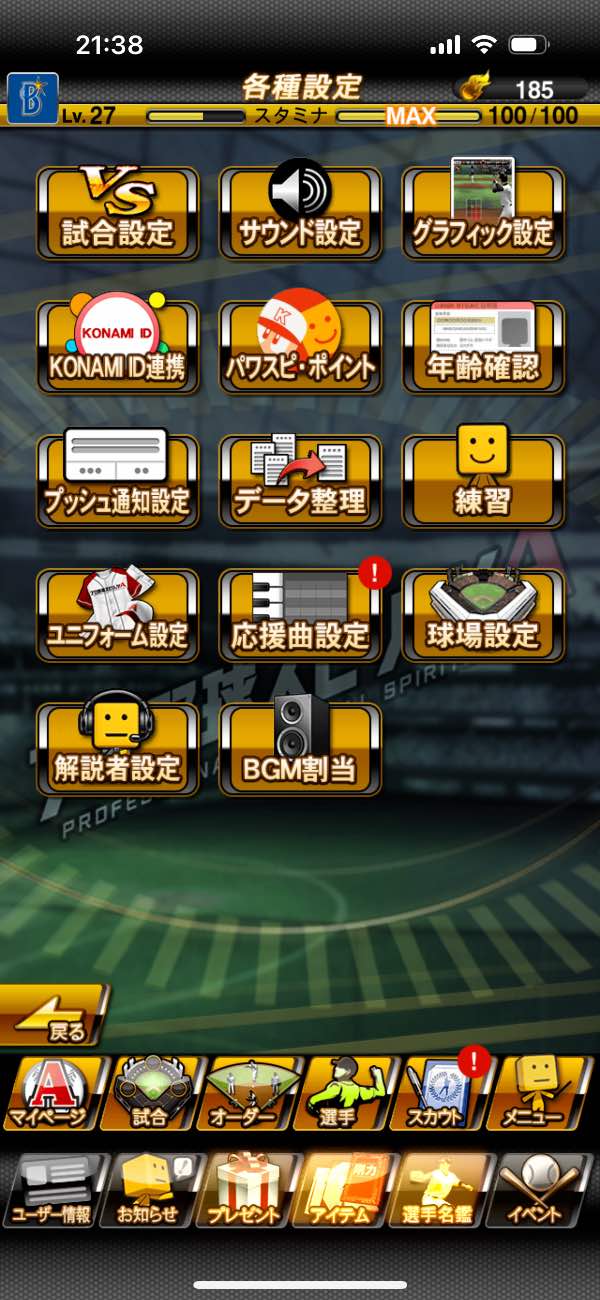
Task: Open サウンド設定 sound settings
Action: click(300, 213)
